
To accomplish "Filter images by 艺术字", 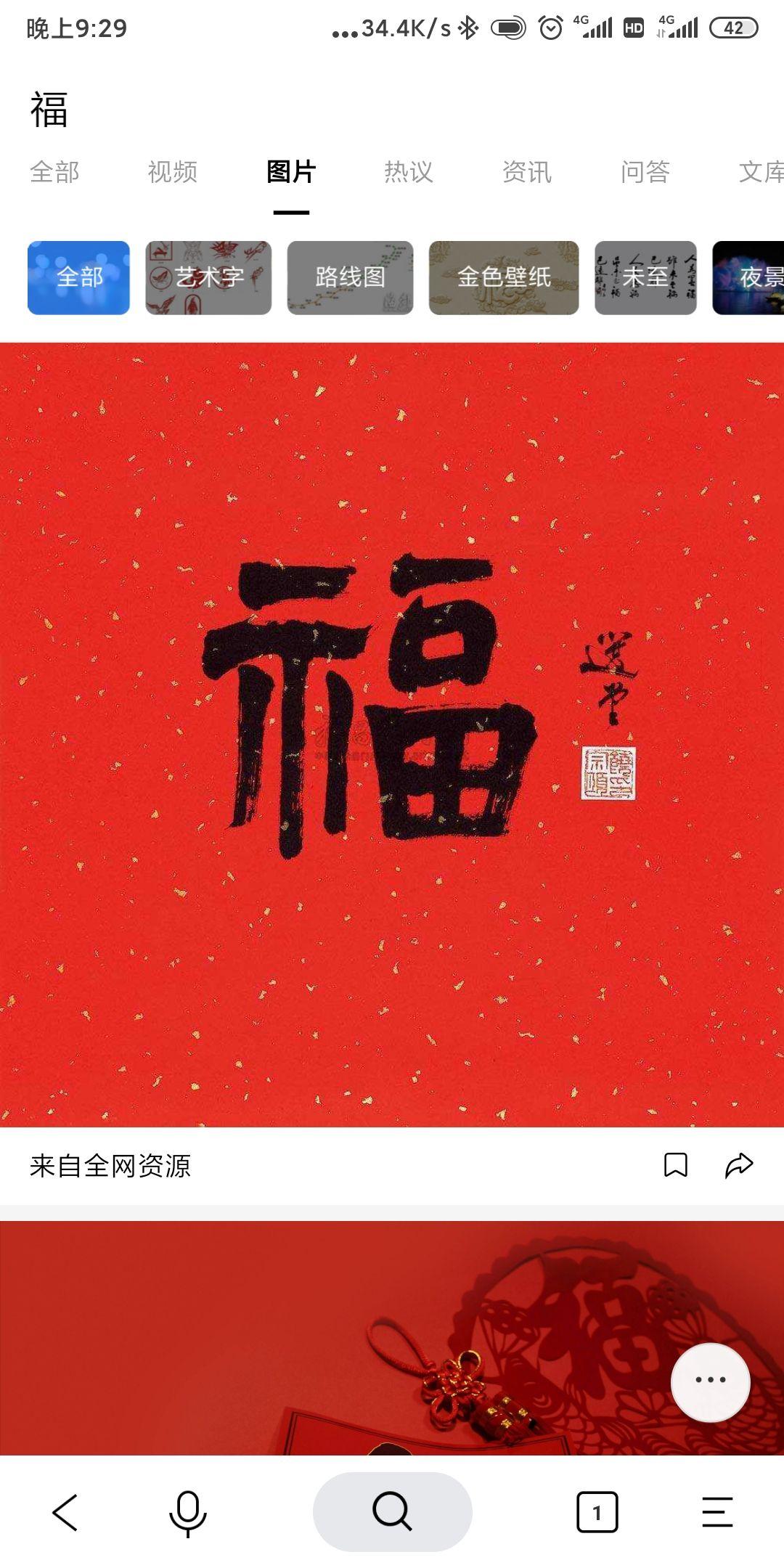I will tap(208, 277).
